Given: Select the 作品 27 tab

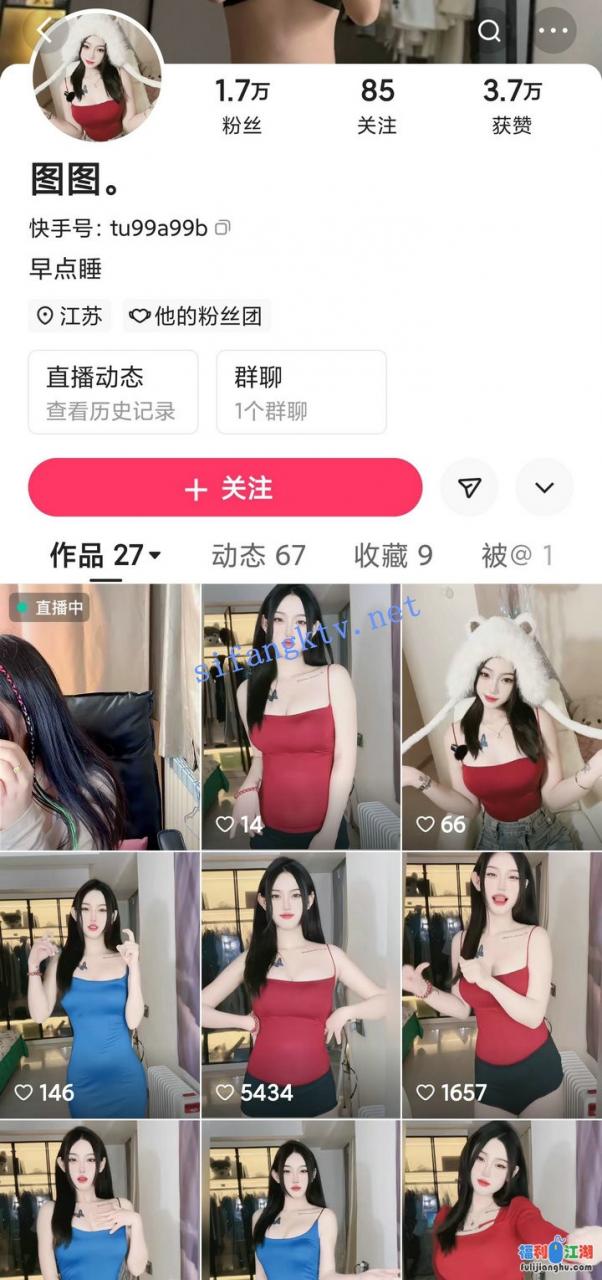Looking at the screenshot, I should tap(105, 555).
